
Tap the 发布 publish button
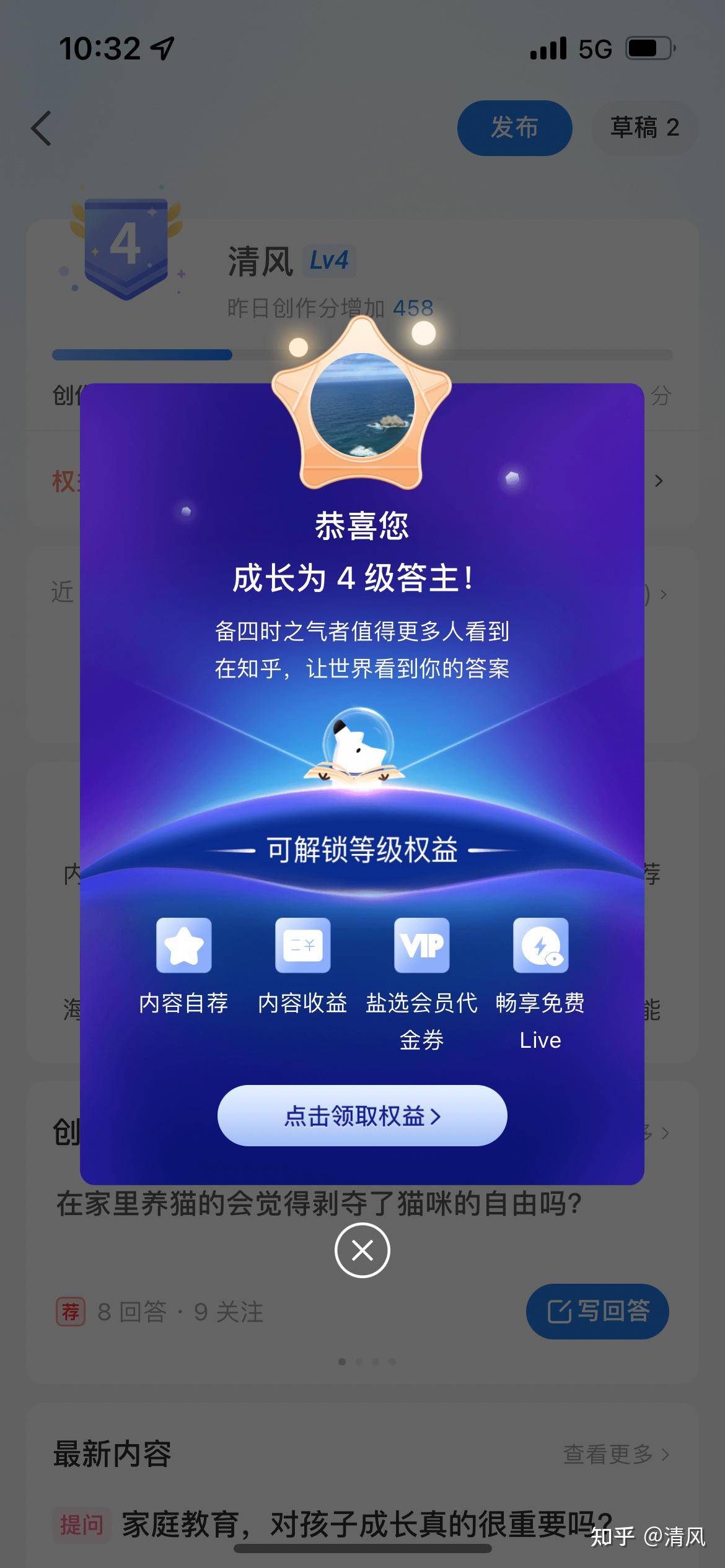click(x=514, y=128)
